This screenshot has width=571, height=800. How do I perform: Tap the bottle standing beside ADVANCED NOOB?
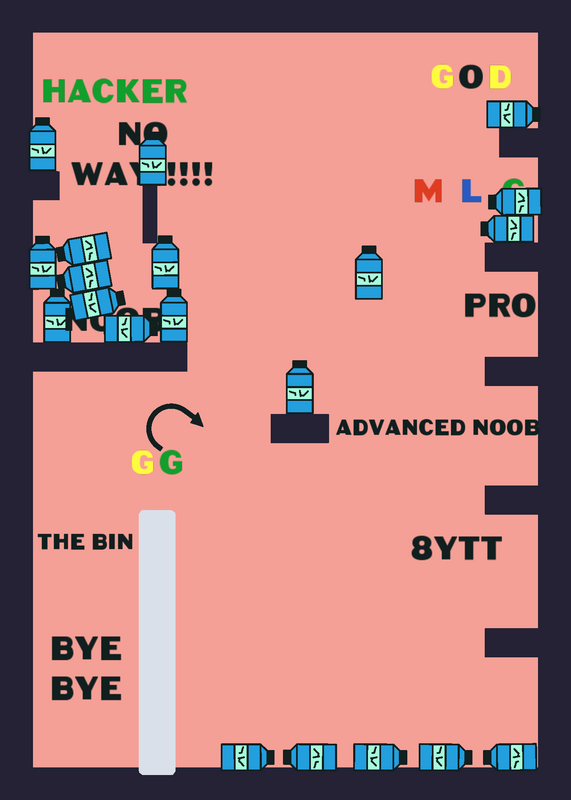(x=300, y=387)
